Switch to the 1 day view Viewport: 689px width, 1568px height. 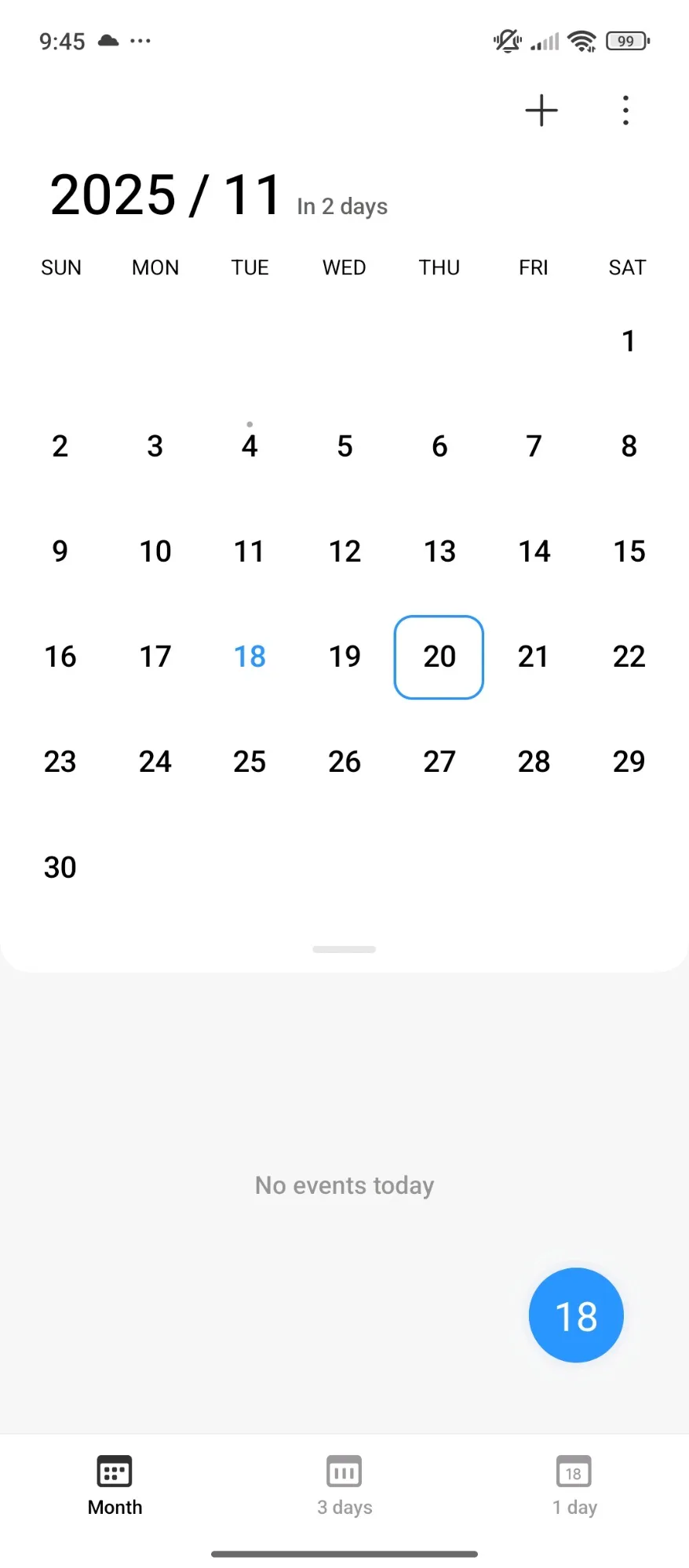point(574,1486)
